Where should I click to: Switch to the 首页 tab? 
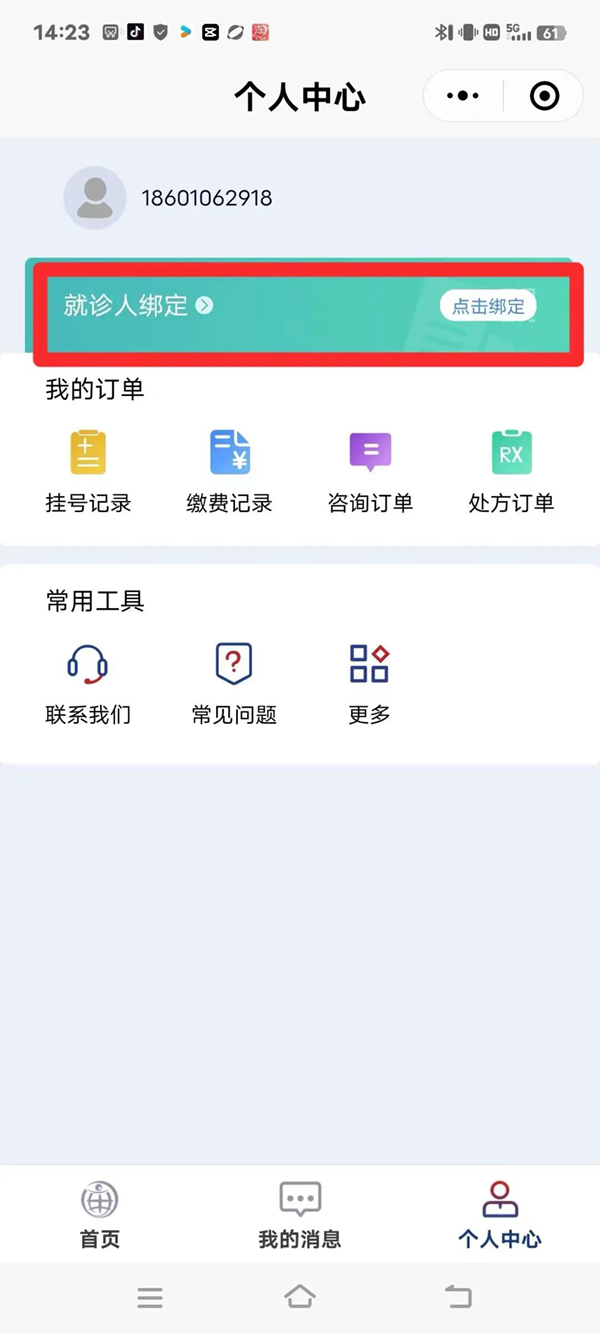click(100, 1214)
